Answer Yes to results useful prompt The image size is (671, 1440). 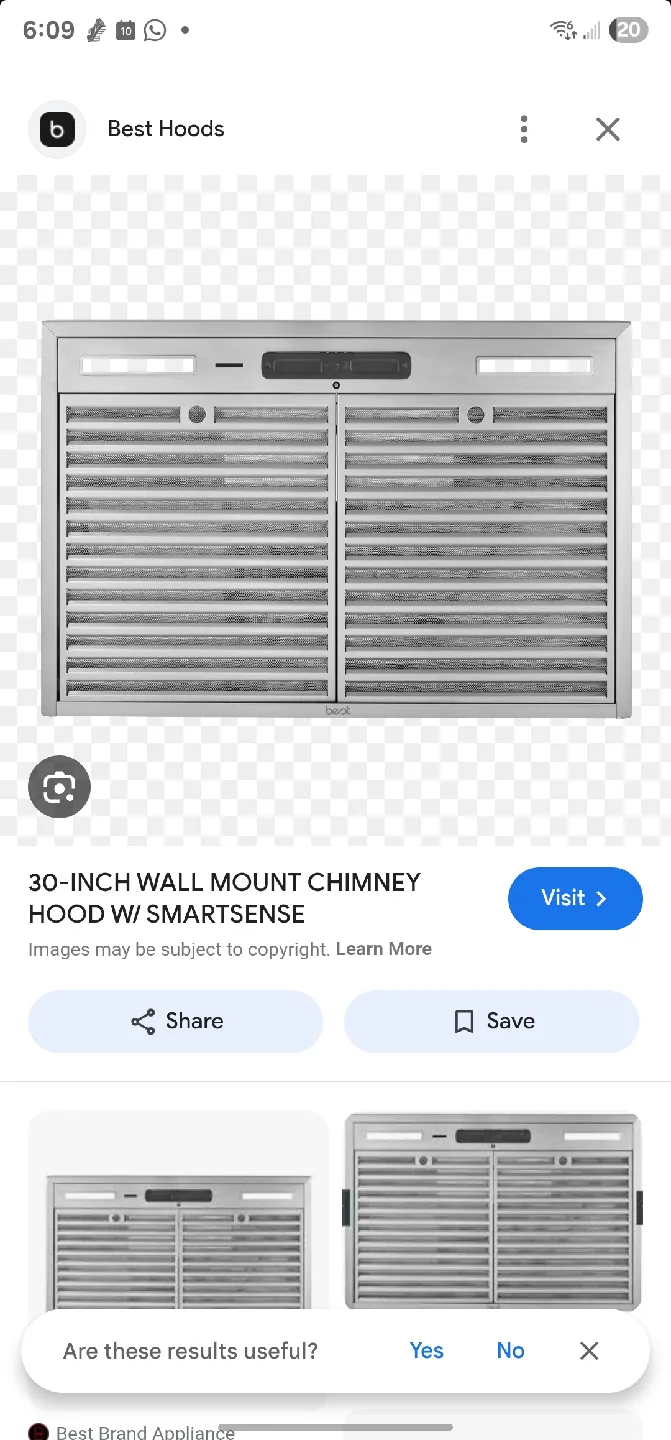click(x=426, y=1351)
